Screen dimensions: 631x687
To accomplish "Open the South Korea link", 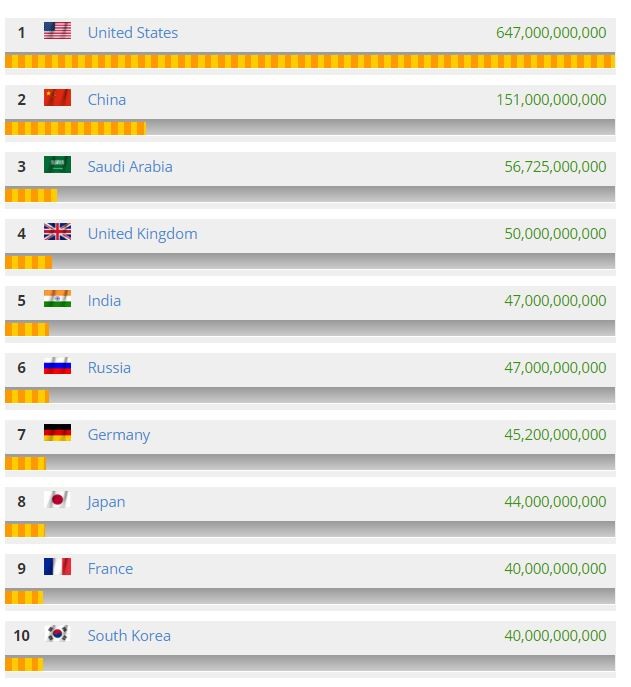I will tap(128, 636).
